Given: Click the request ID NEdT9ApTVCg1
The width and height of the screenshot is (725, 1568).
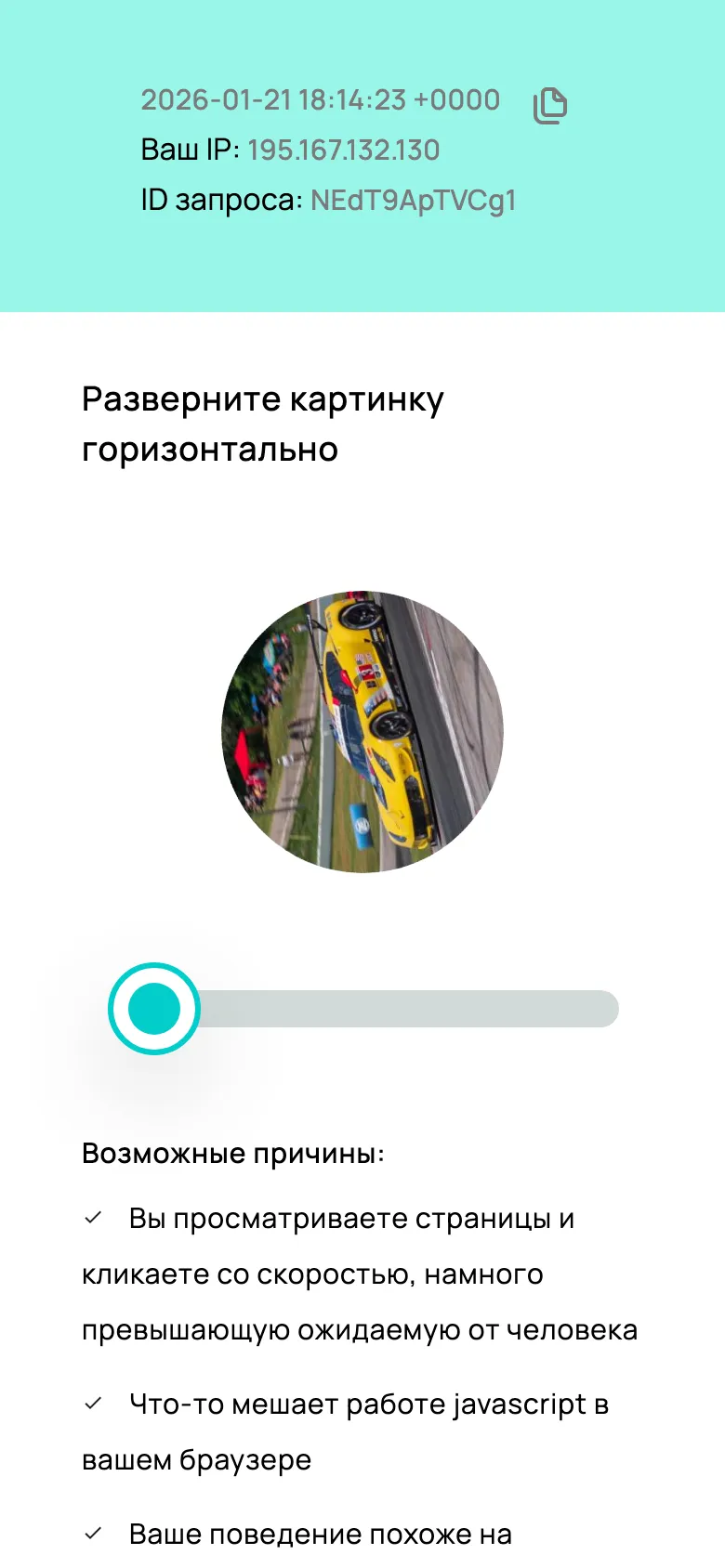Looking at the screenshot, I should tap(413, 199).
